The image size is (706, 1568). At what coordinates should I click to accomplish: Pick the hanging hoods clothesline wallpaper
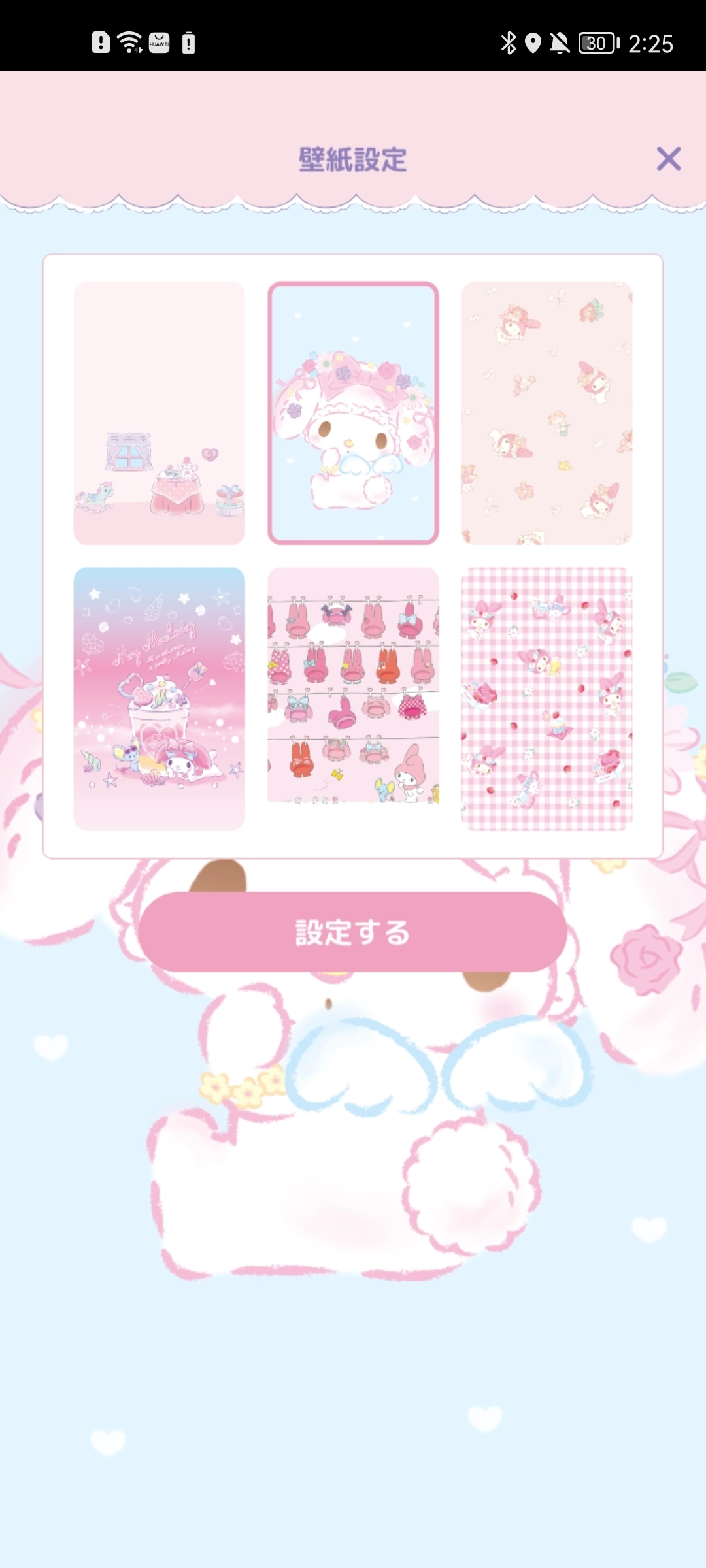coord(353,686)
